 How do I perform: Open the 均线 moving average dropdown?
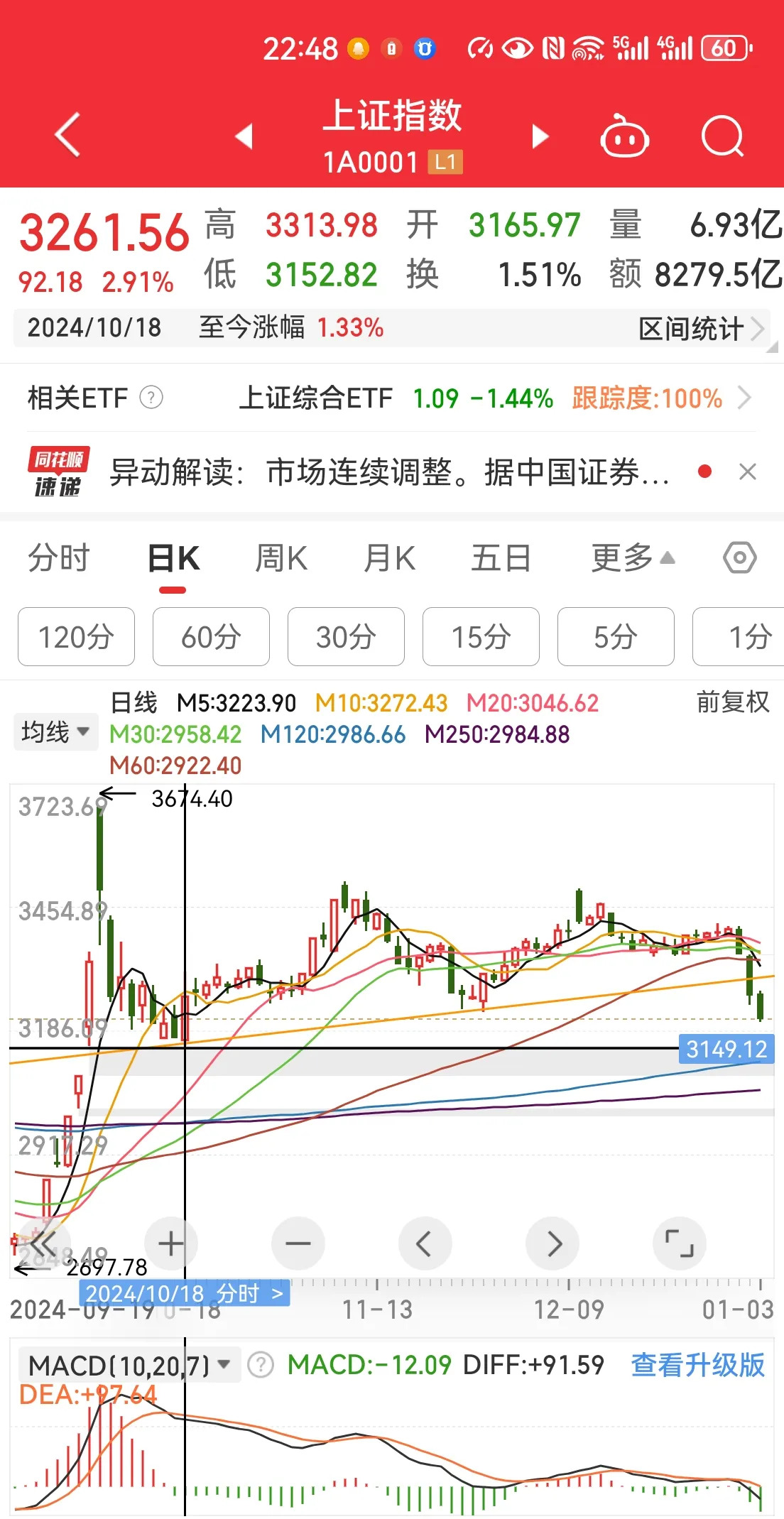(x=55, y=731)
